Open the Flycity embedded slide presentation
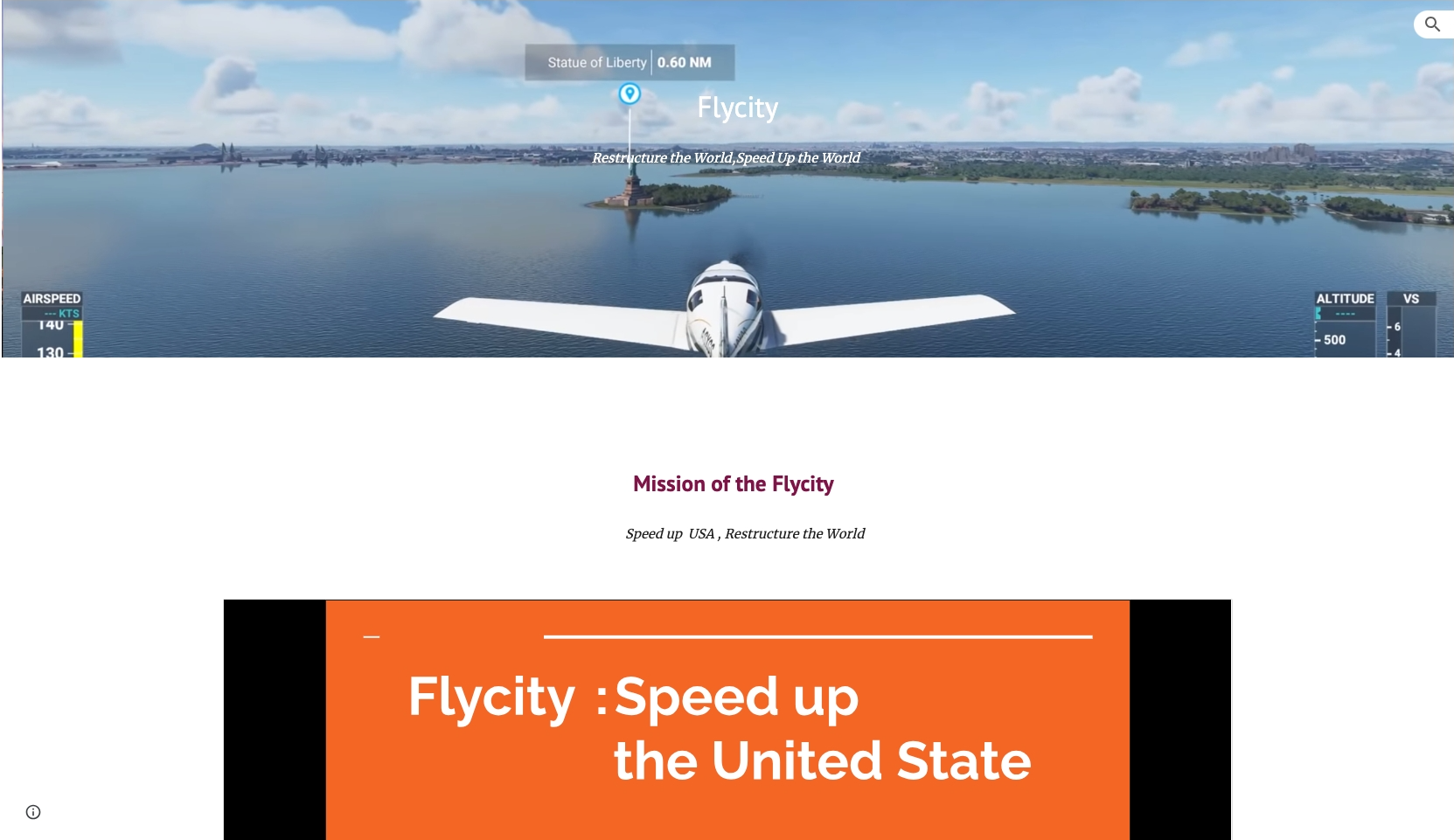Screen dimensions: 1454x840 pos(727,720)
